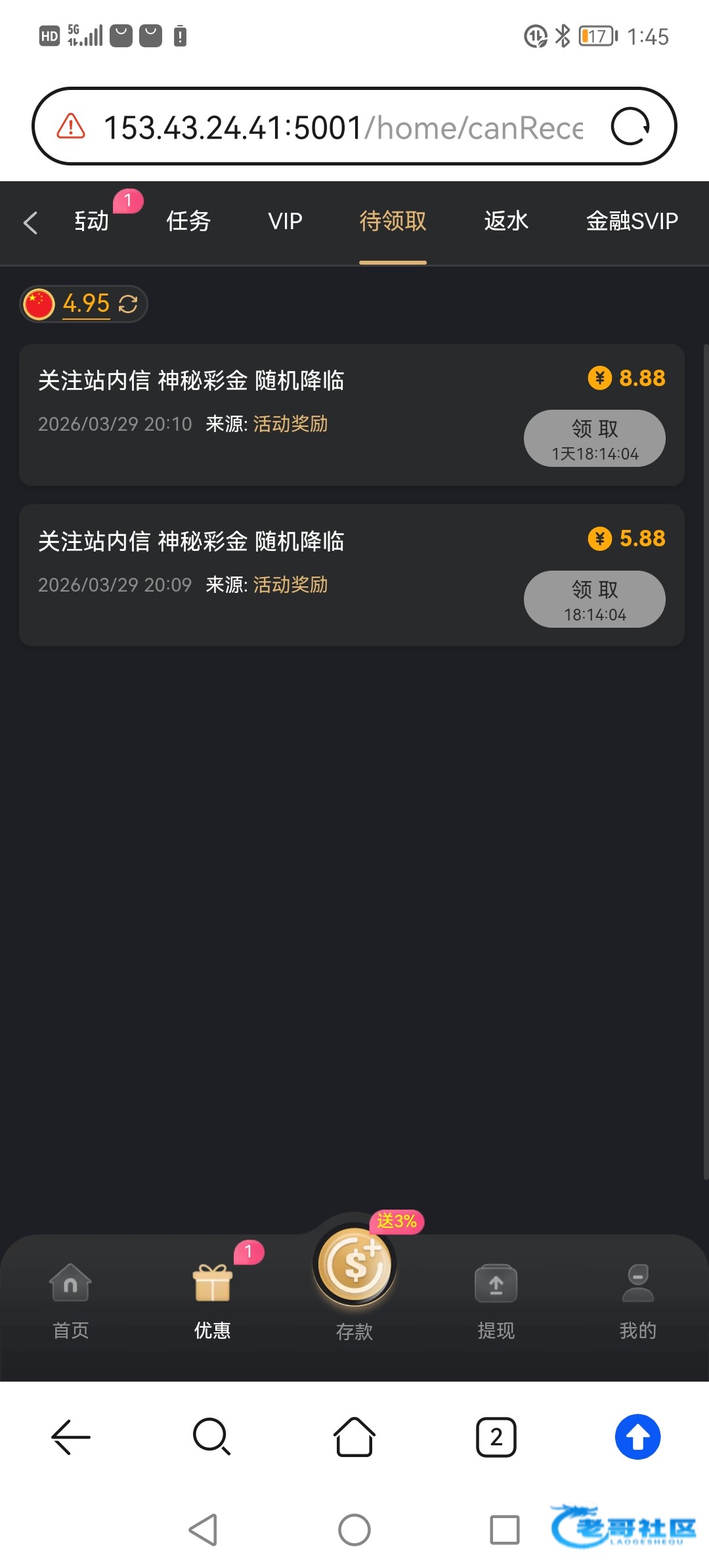Go back with the system navigation triangle
Image resolution: width=709 pixels, height=1568 pixels.
pyautogui.click(x=204, y=1530)
